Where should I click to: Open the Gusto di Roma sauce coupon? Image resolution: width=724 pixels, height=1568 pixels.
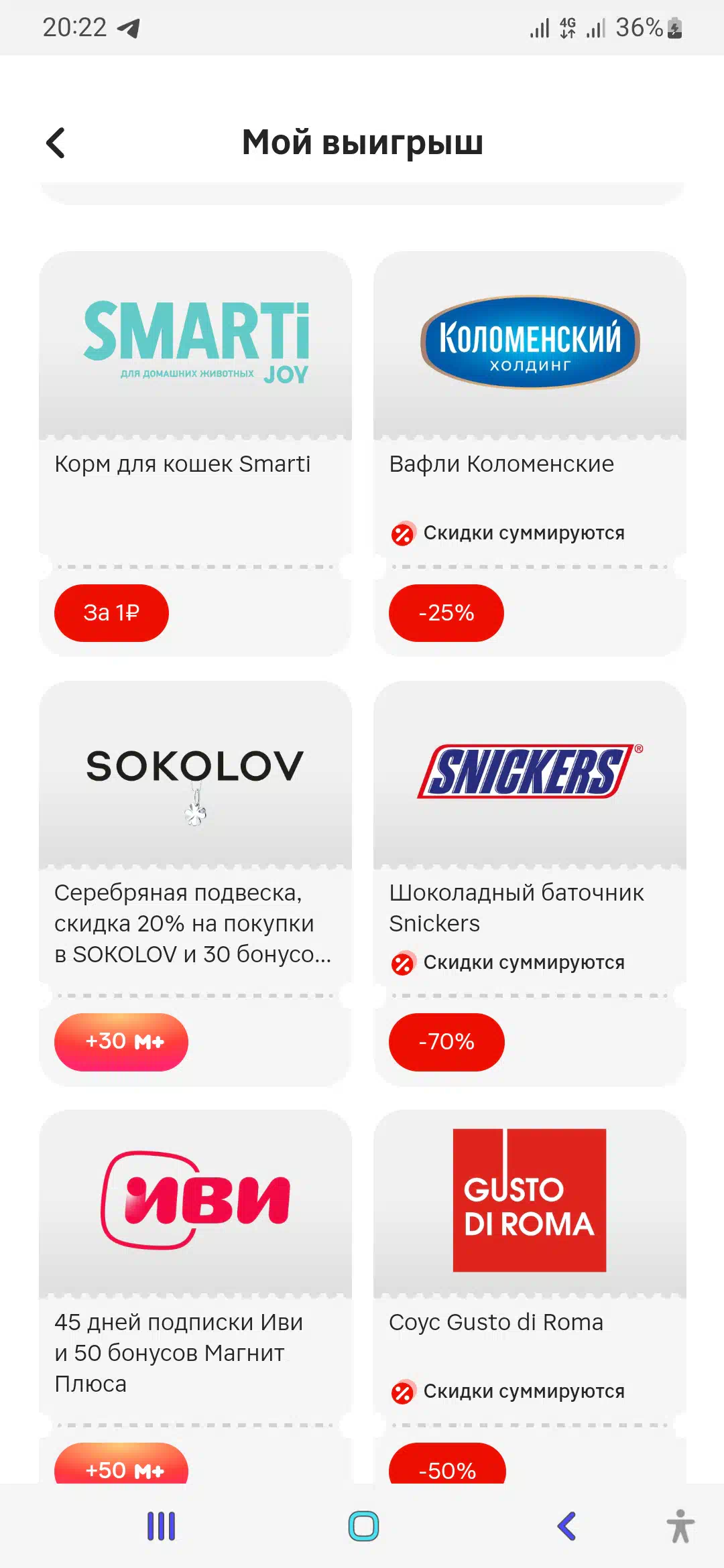[x=530, y=1297]
